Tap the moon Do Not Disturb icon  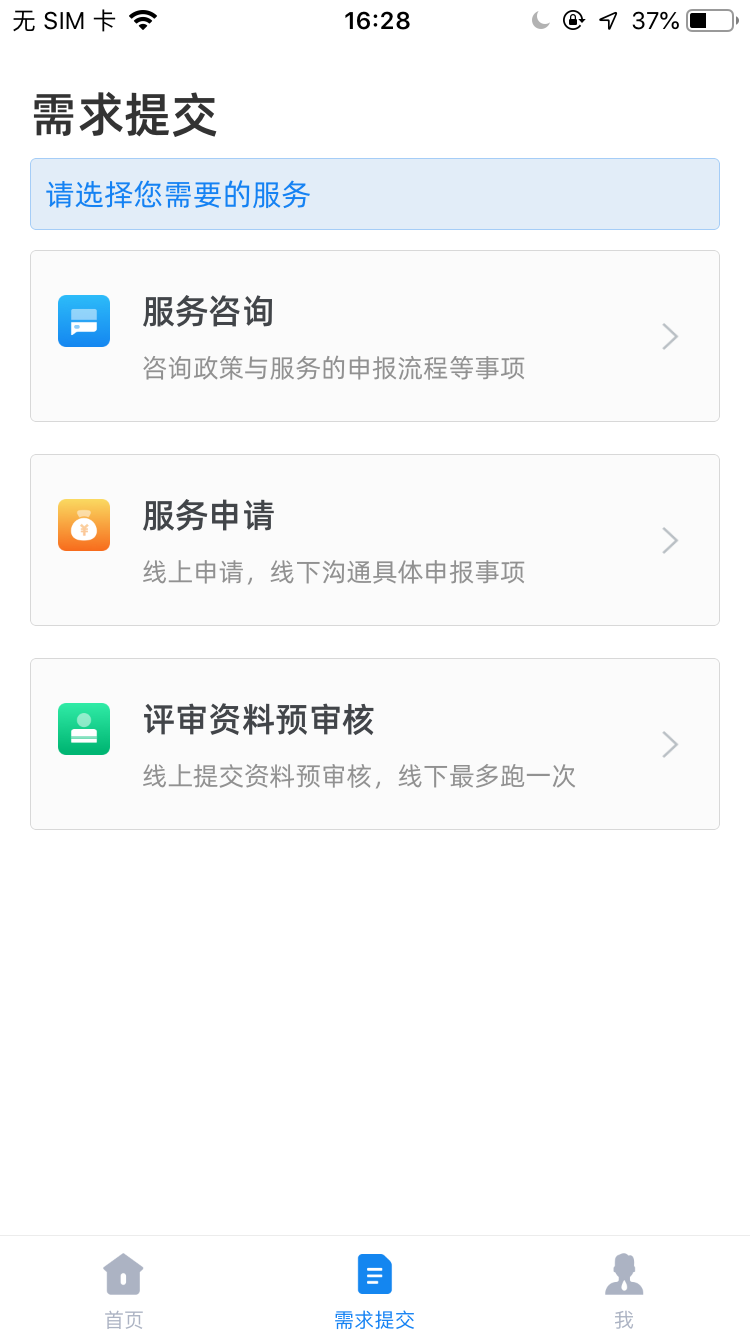point(539,19)
